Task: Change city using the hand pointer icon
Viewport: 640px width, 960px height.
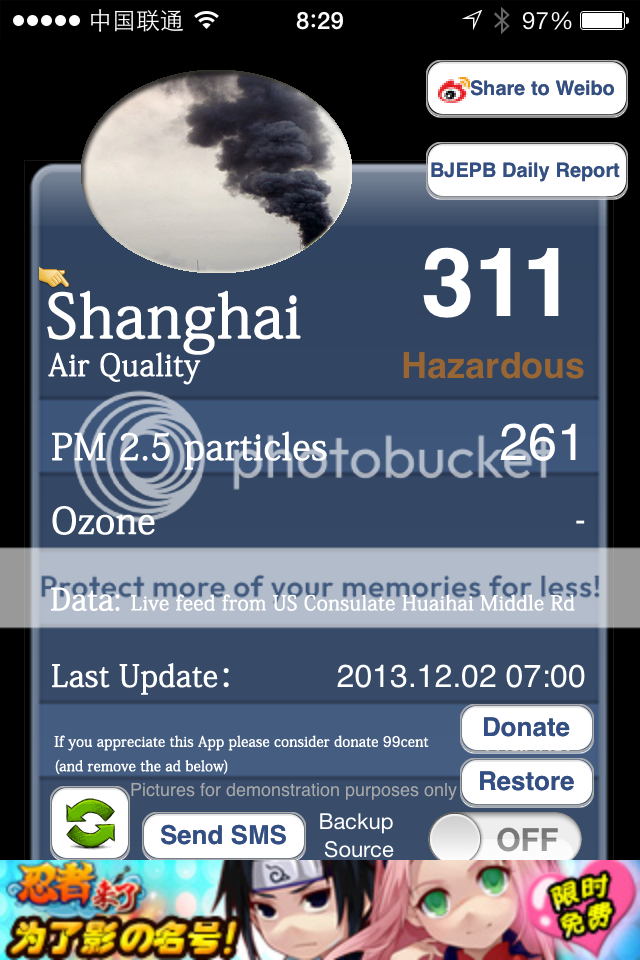Action: coord(54,277)
